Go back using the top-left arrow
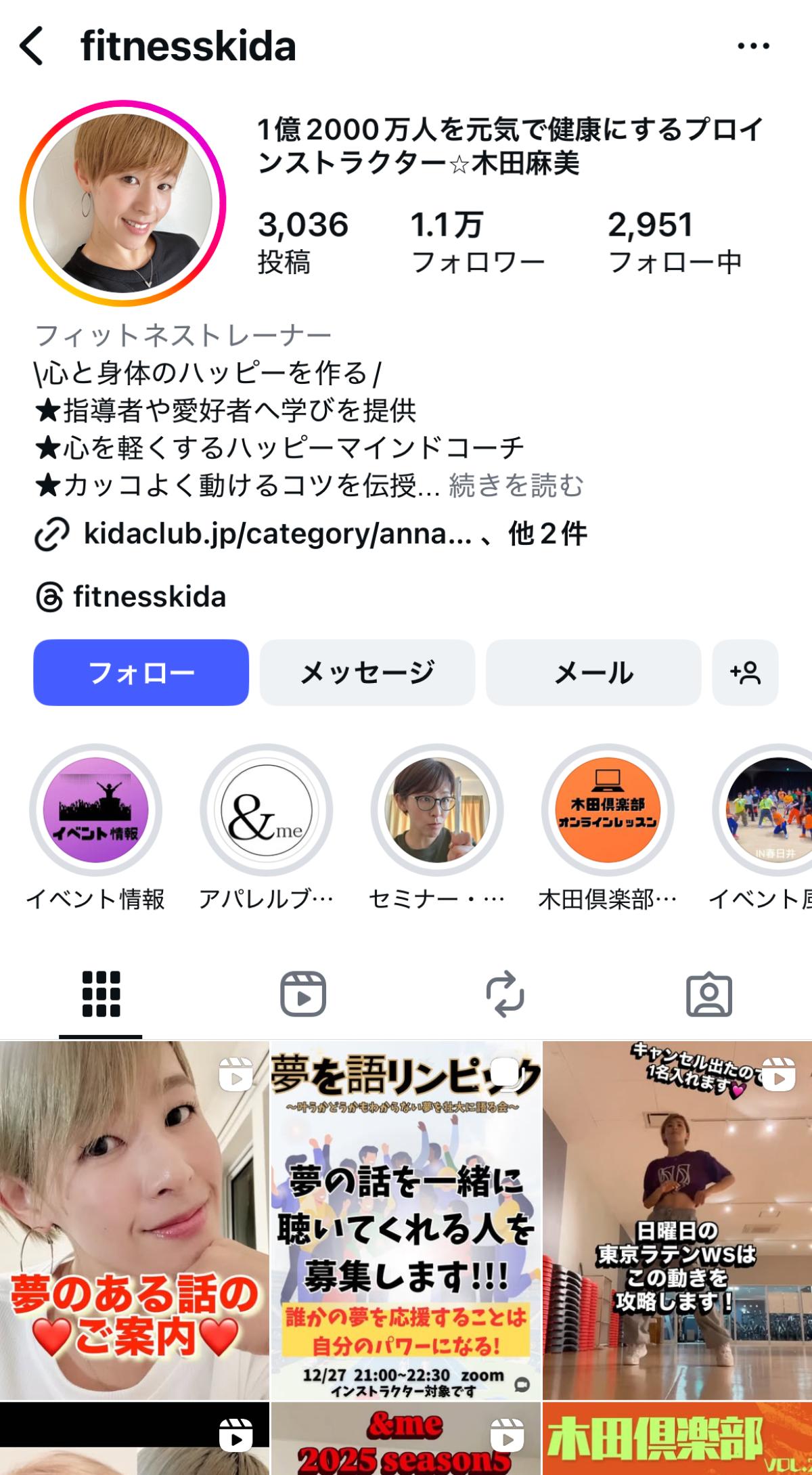 pos(32,46)
